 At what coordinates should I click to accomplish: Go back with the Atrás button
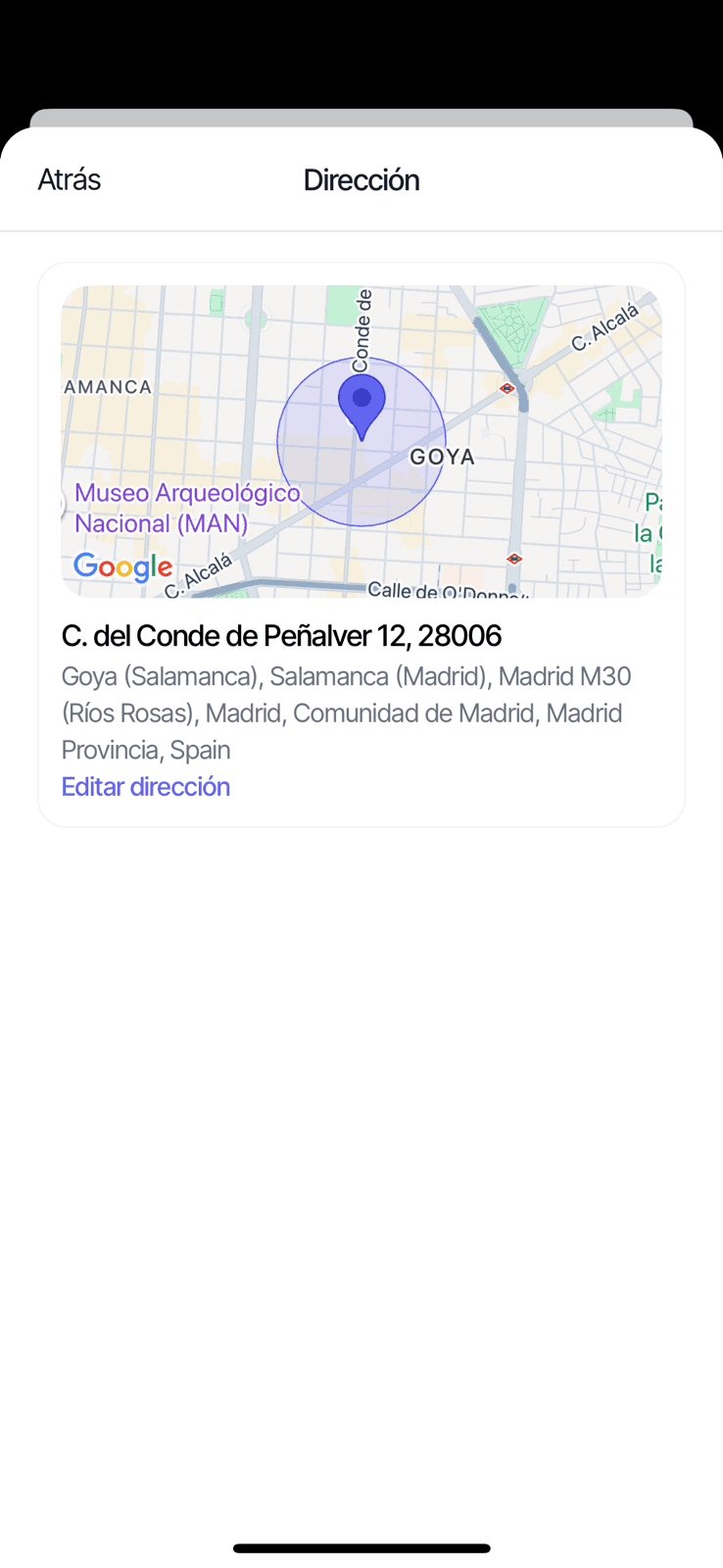pos(70,180)
